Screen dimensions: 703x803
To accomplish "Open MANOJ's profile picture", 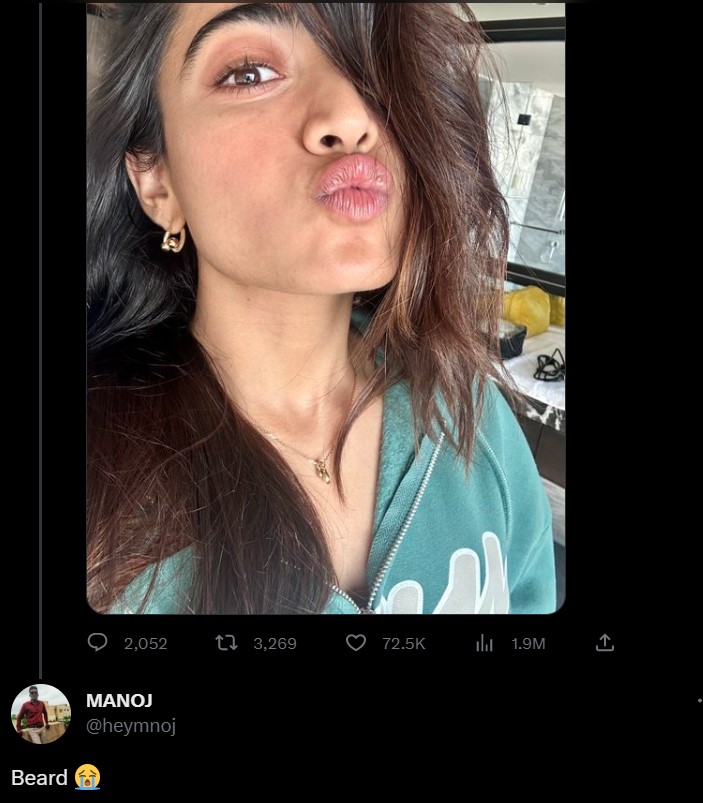I will tap(41, 714).
